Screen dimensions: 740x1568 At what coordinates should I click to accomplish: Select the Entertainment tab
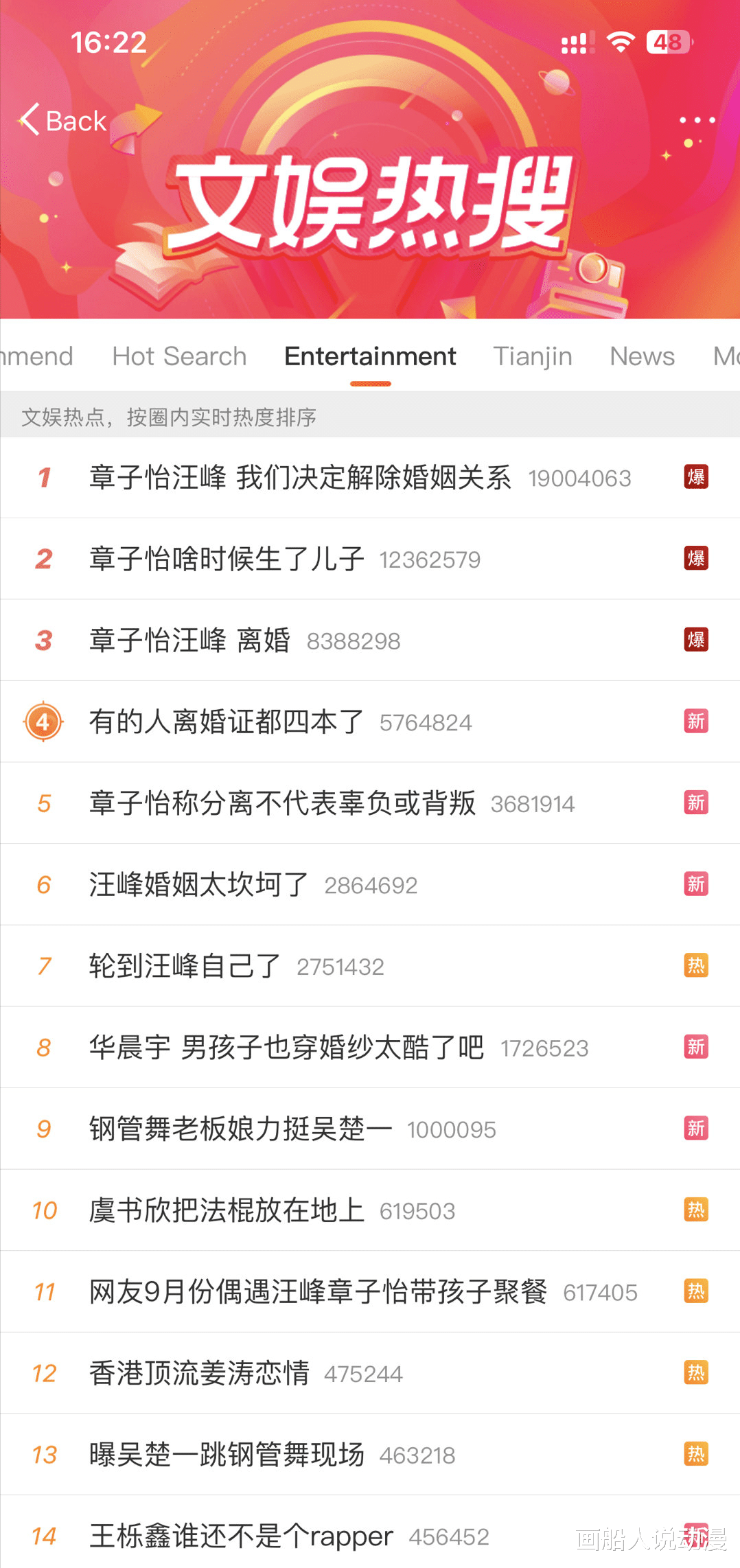[369, 356]
